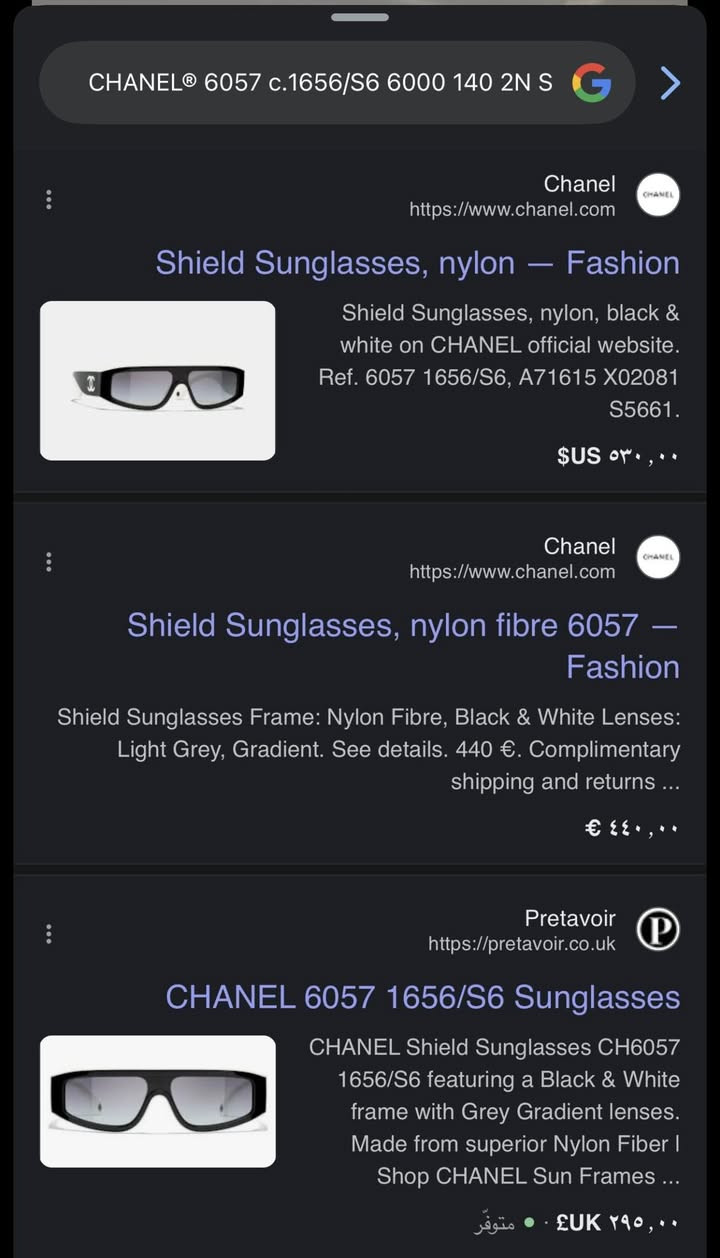720x1258 pixels.
Task: Tap the search field with the CHANEL 6057 query
Action: click(x=320, y=83)
